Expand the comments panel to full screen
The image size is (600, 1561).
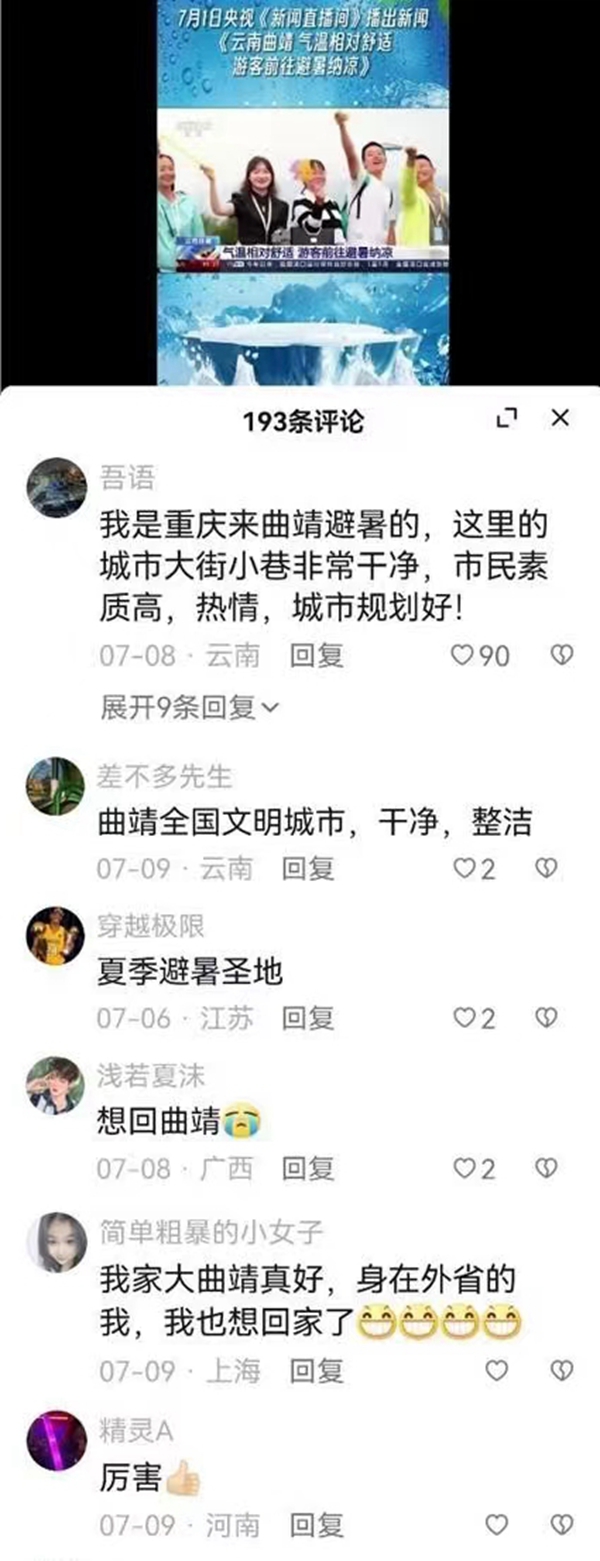point(507,419)
